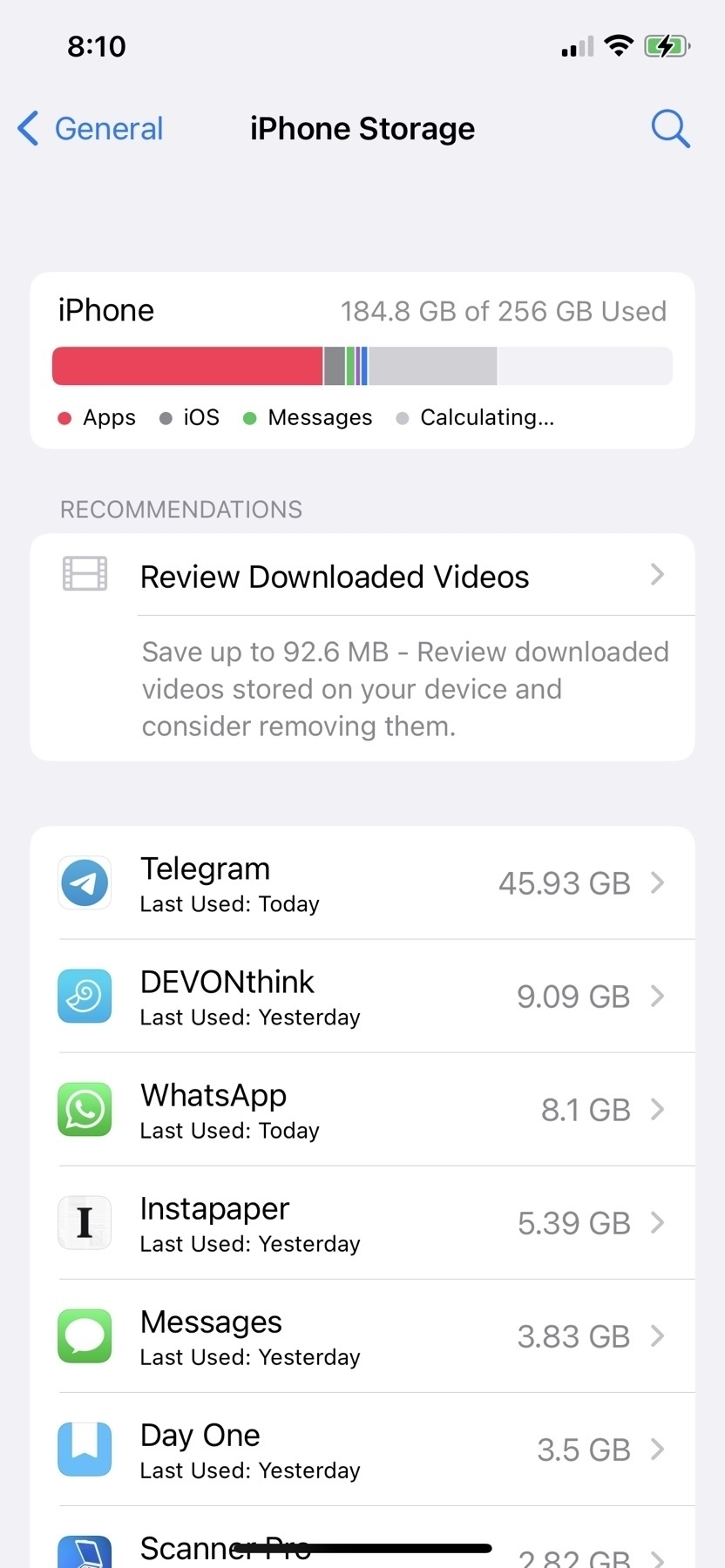View DEVONthink storage usage
The width and height of the screenshot is (725, 1568).
pyautogui.click(x=362, y=997)
